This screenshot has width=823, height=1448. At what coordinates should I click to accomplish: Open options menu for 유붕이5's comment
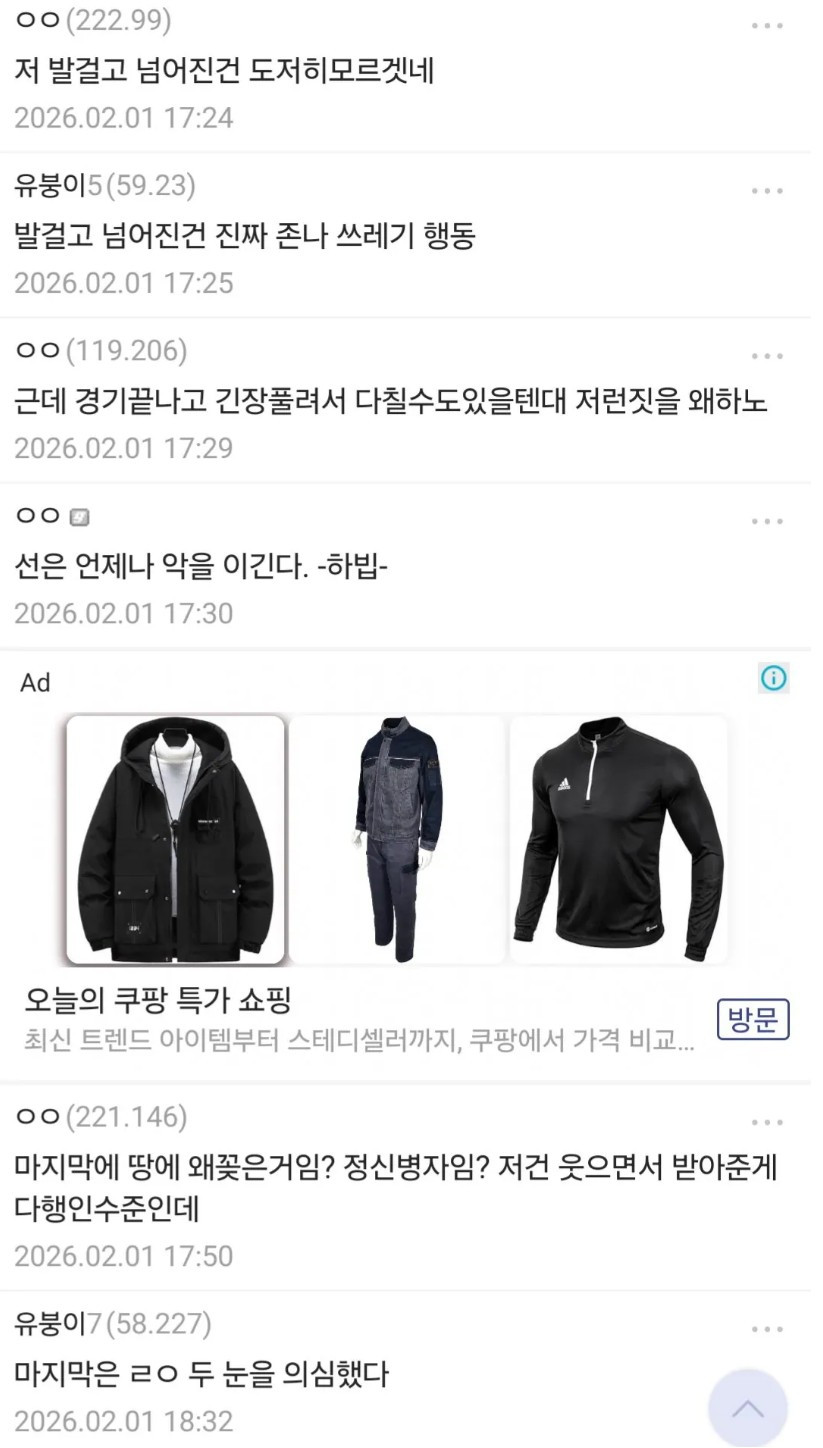(767, 190)
